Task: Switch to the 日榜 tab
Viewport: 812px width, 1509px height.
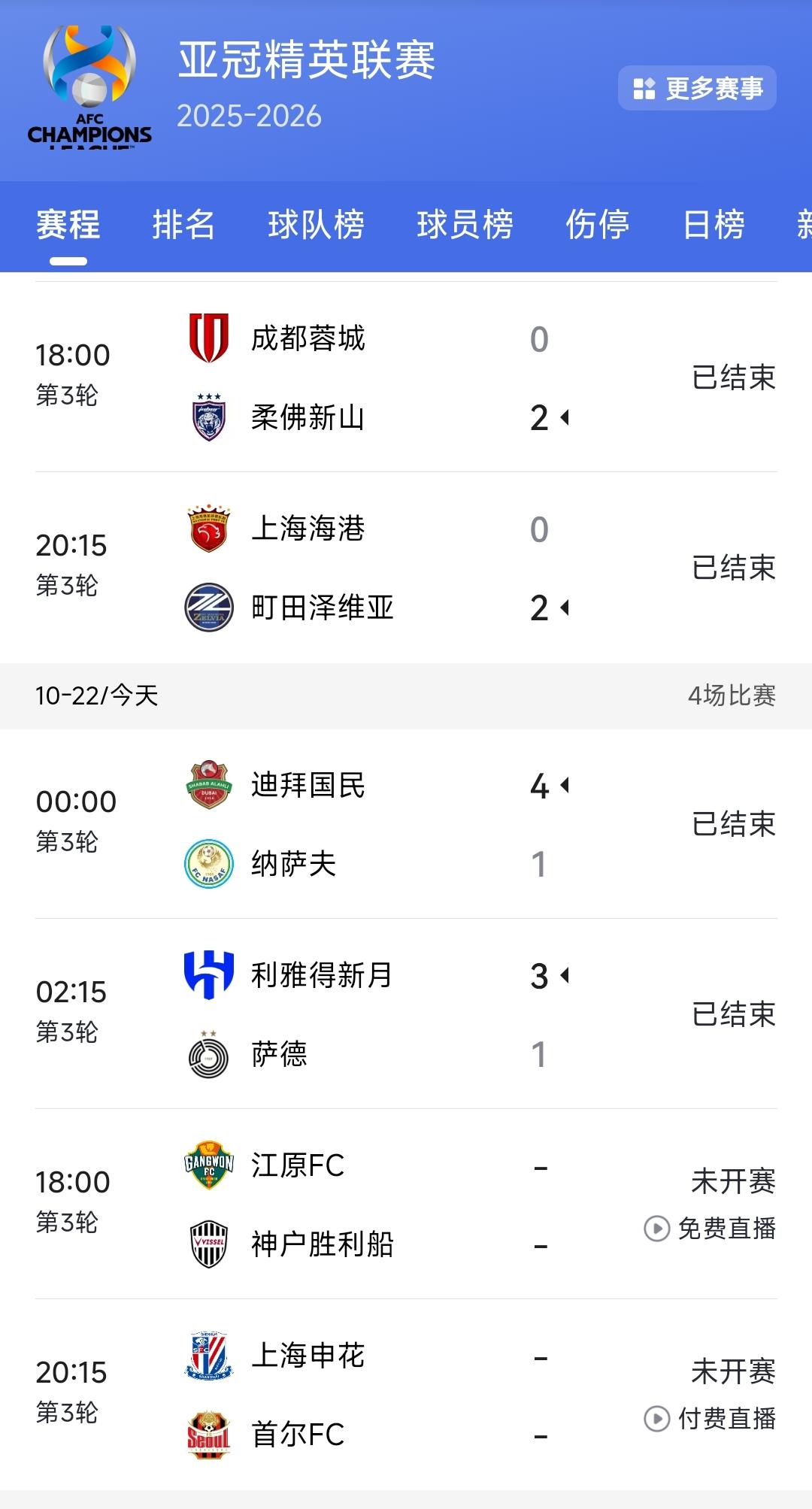Action: tap(714, 225)
